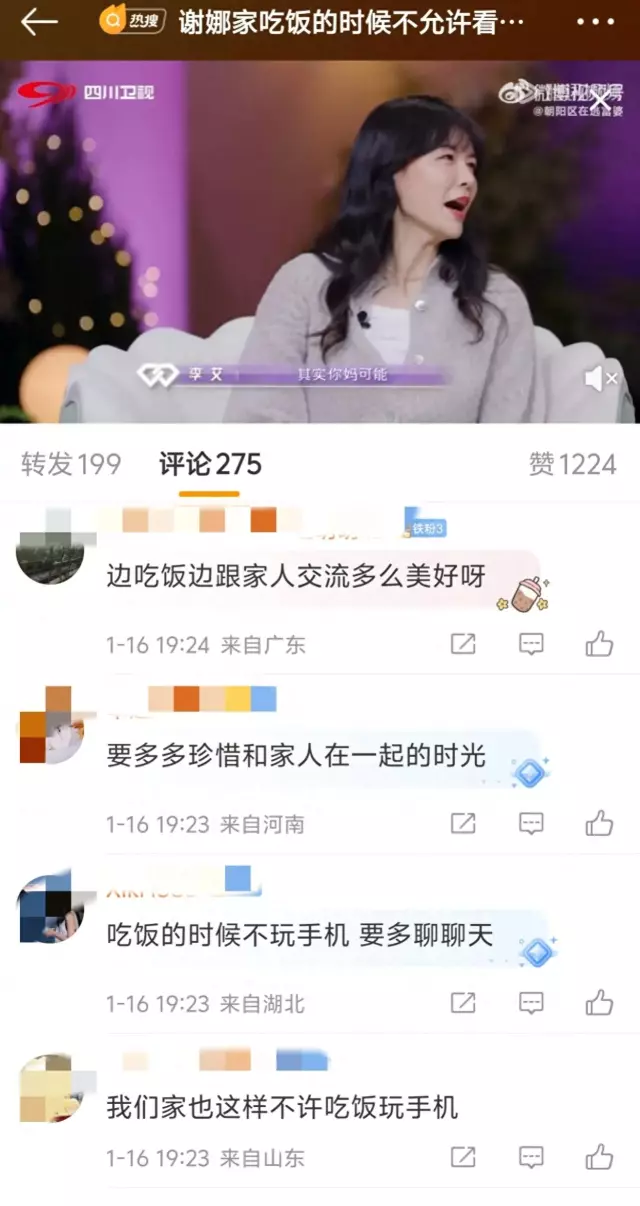
Task: Switch to the 转发 199 tab
Action: point(71,464)
